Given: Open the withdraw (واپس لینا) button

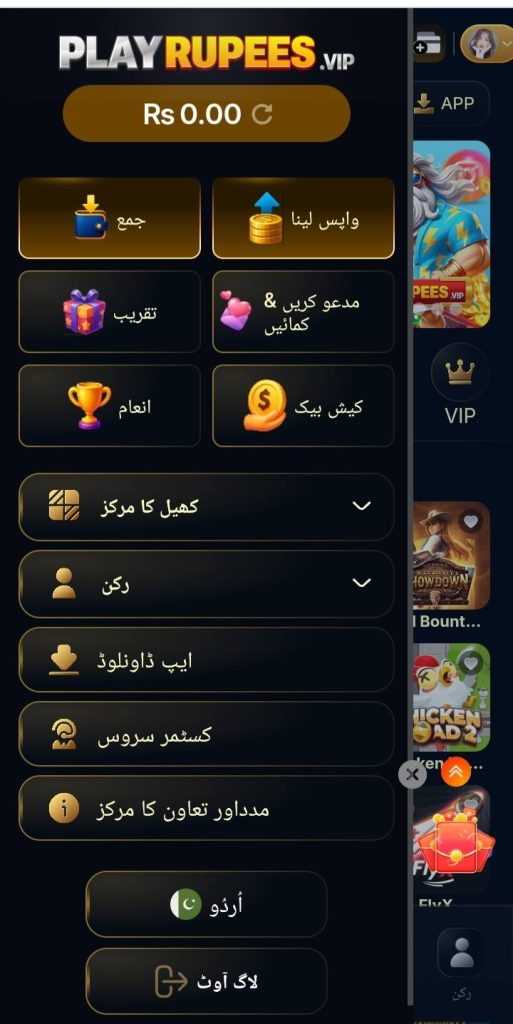Looking at the screenshot, I should [x=303, y=218].
